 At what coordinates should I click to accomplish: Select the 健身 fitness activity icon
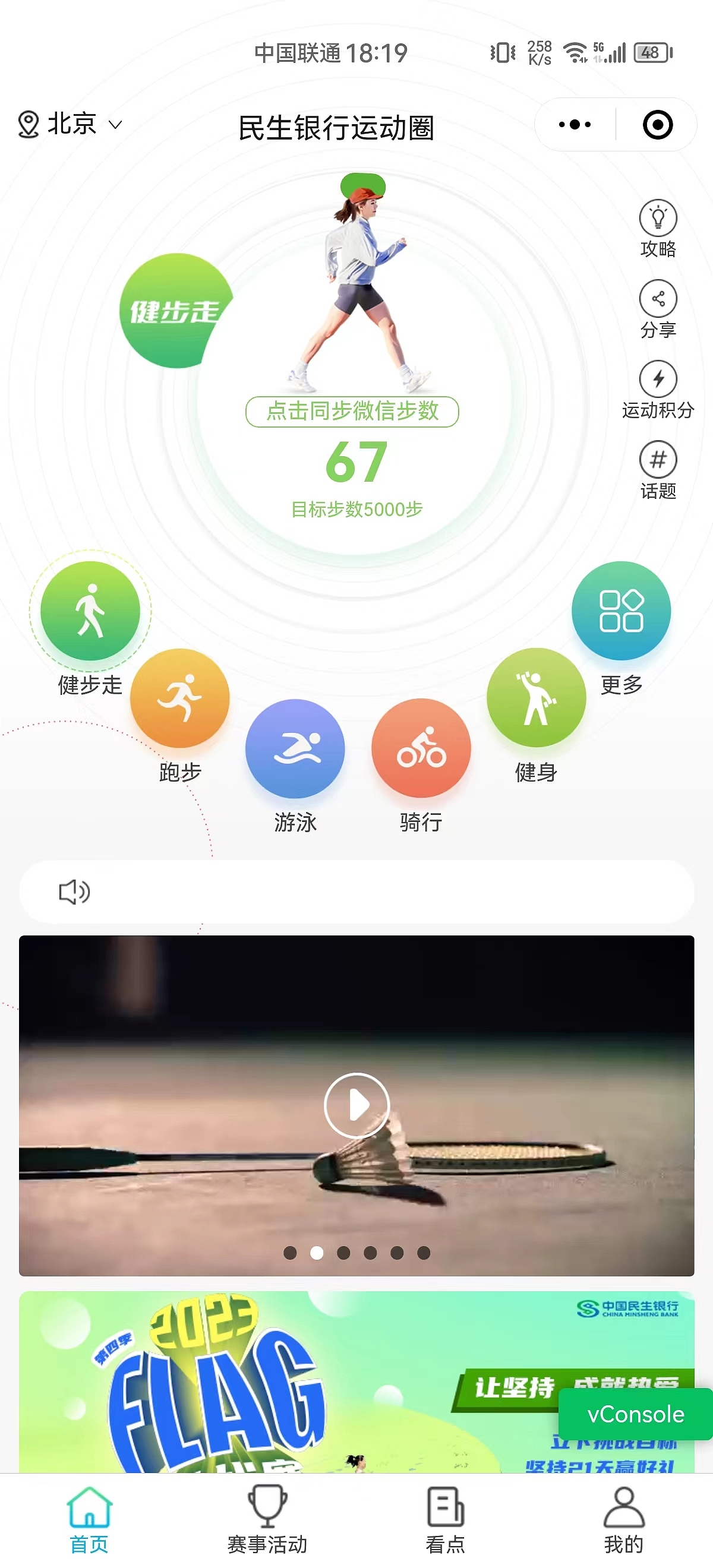pos(536,698)
